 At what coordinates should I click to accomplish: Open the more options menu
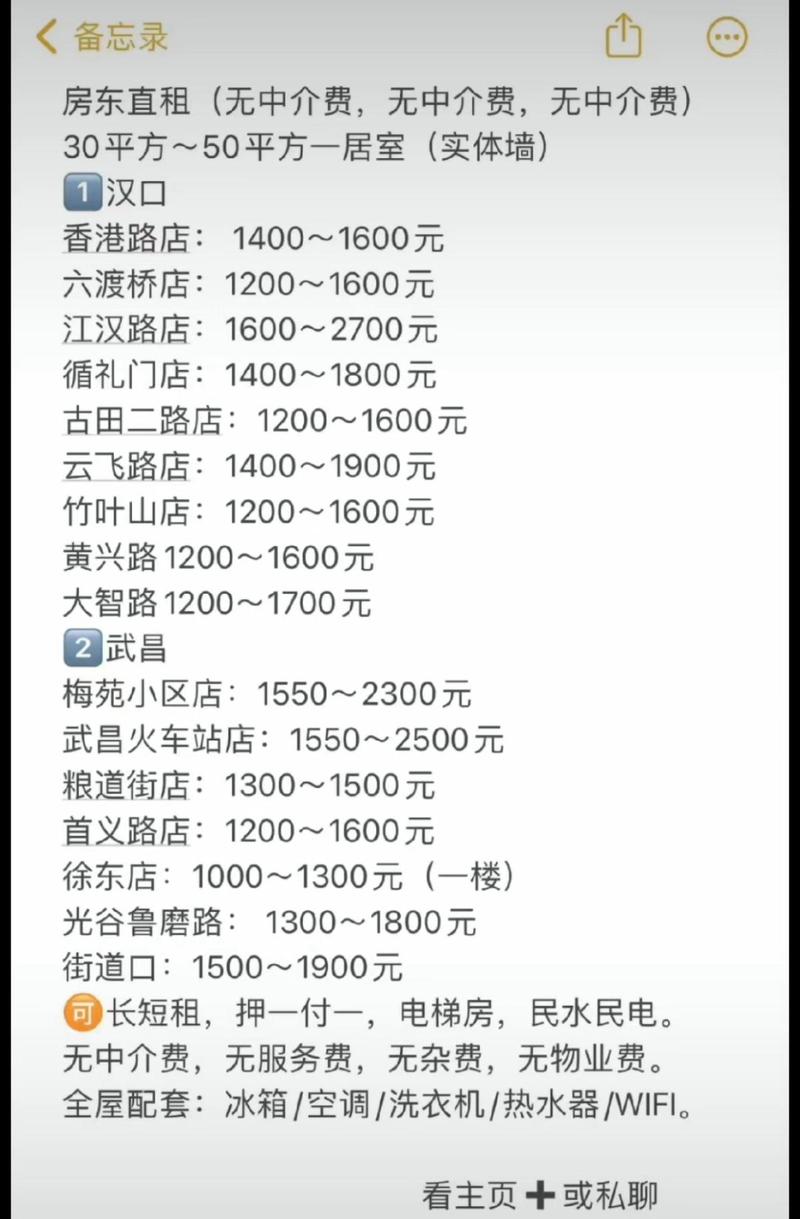tap(727, 37)
